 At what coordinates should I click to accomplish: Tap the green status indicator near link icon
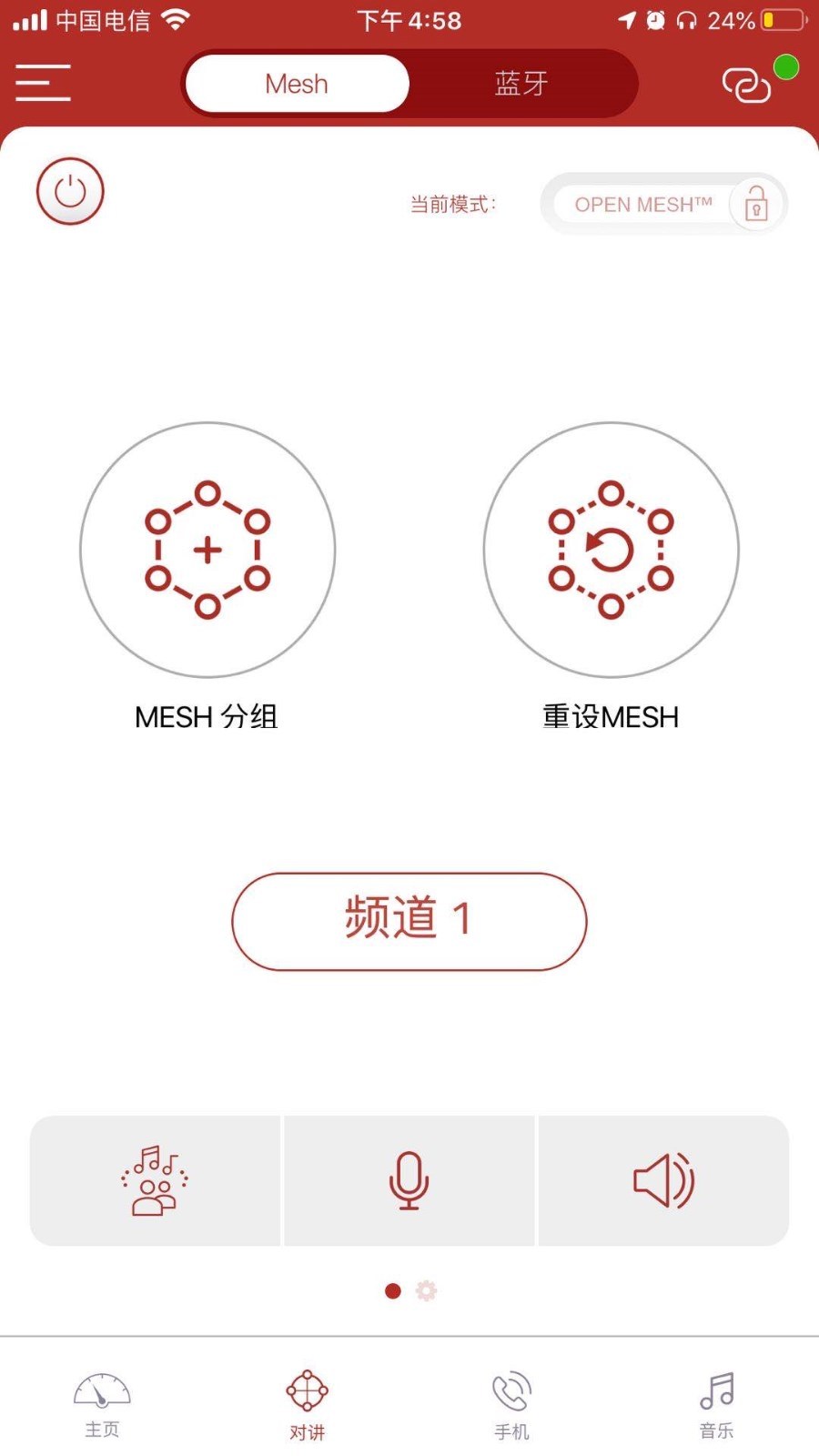point(784,65)
